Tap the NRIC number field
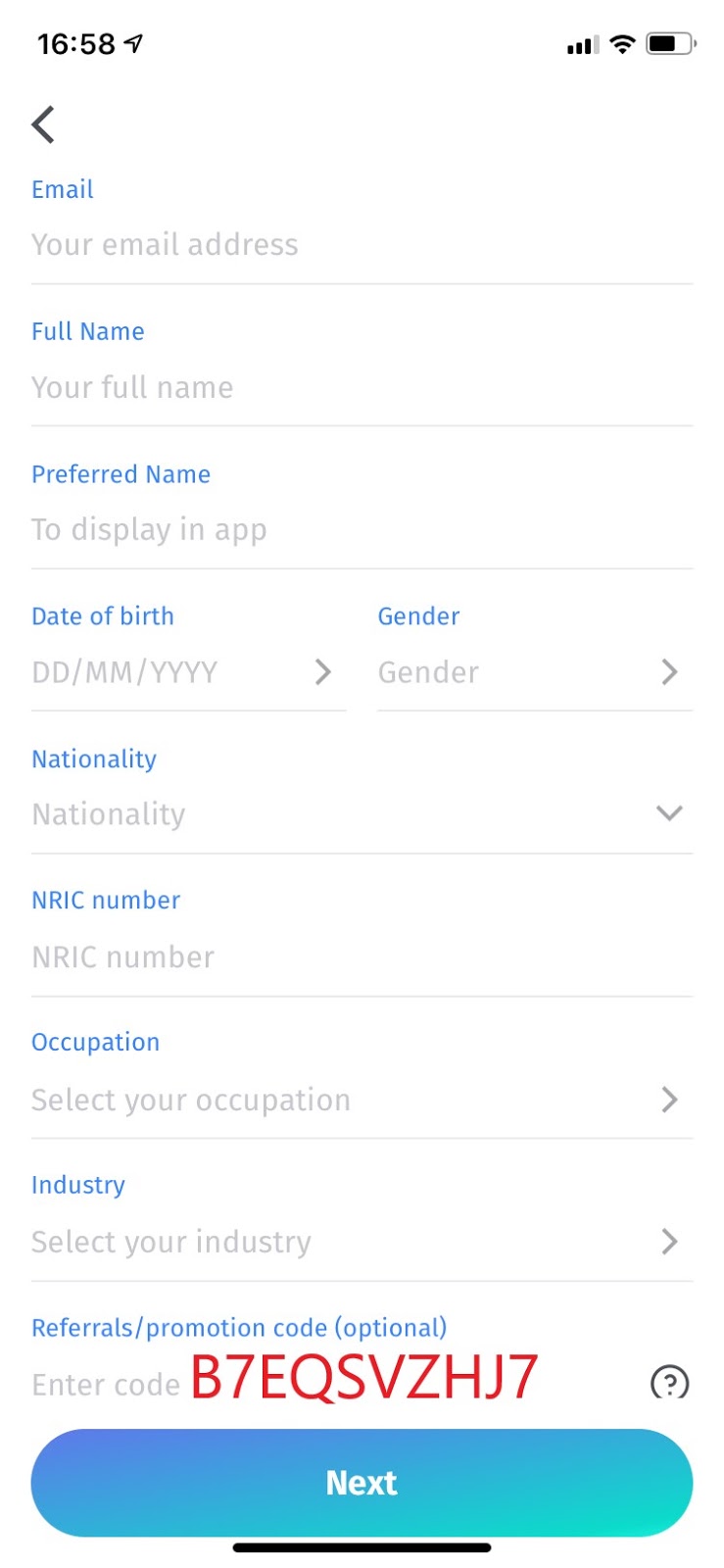 pyautogui.click(x=362, y=957)
